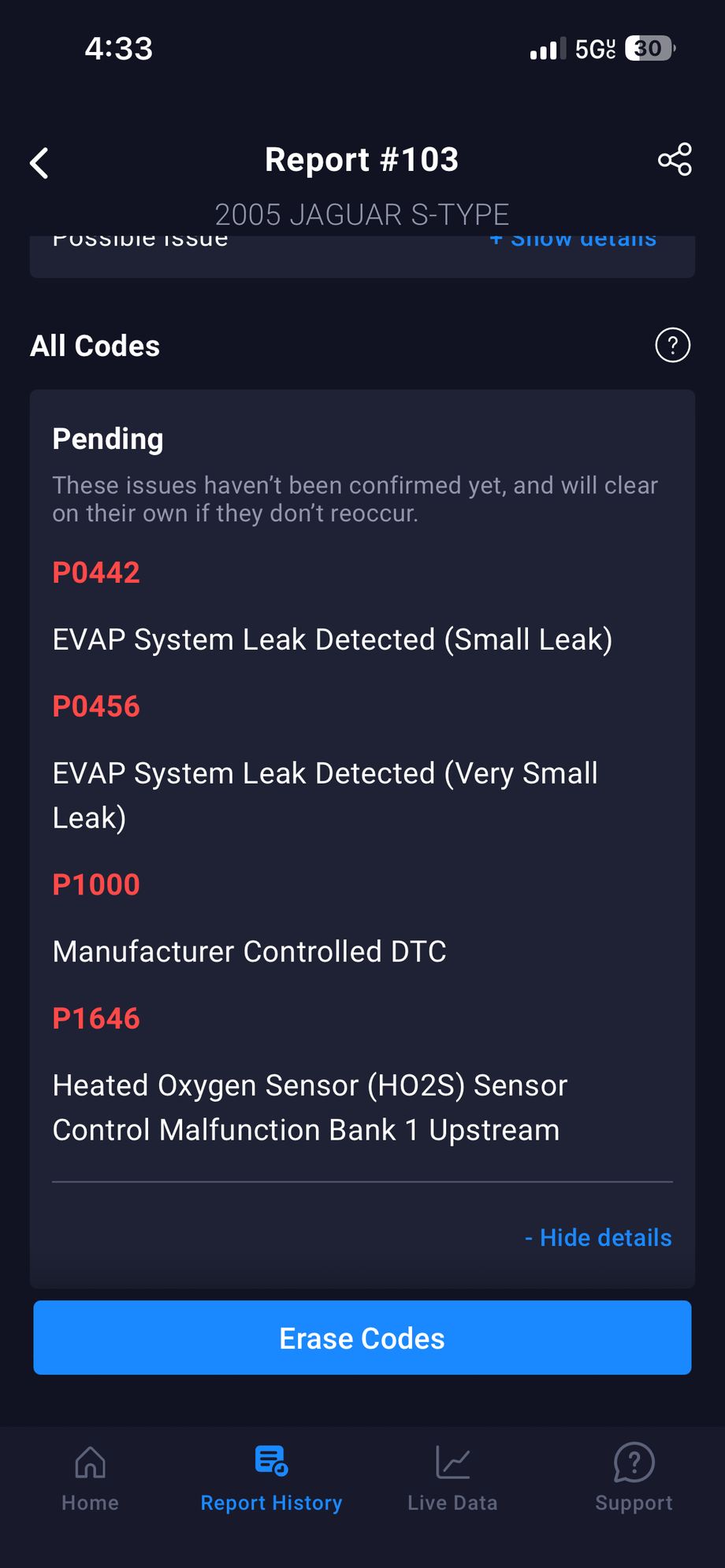Collapse the Pending codes with Hide details
Image resolution: width=725 pixels, height=1568 pixels.
[598, 1237]
